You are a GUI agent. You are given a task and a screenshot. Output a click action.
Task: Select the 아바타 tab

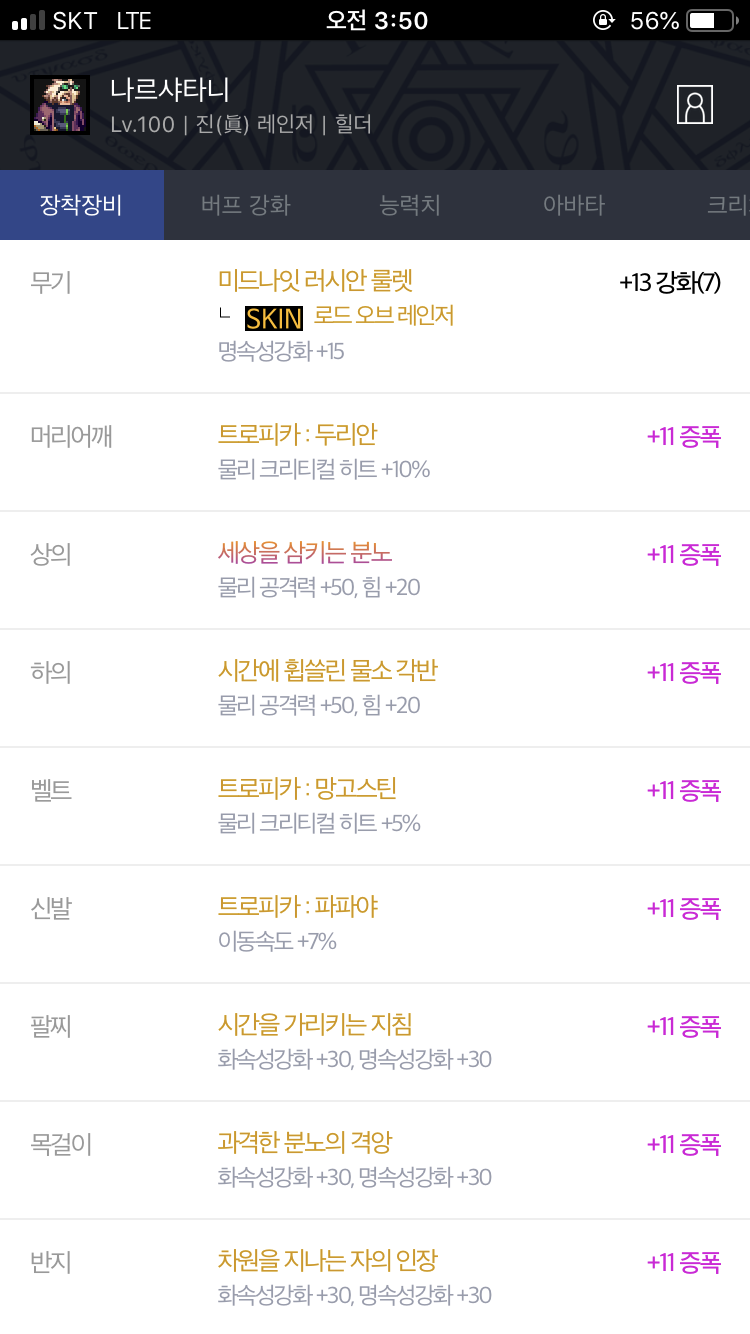(574, 205)
